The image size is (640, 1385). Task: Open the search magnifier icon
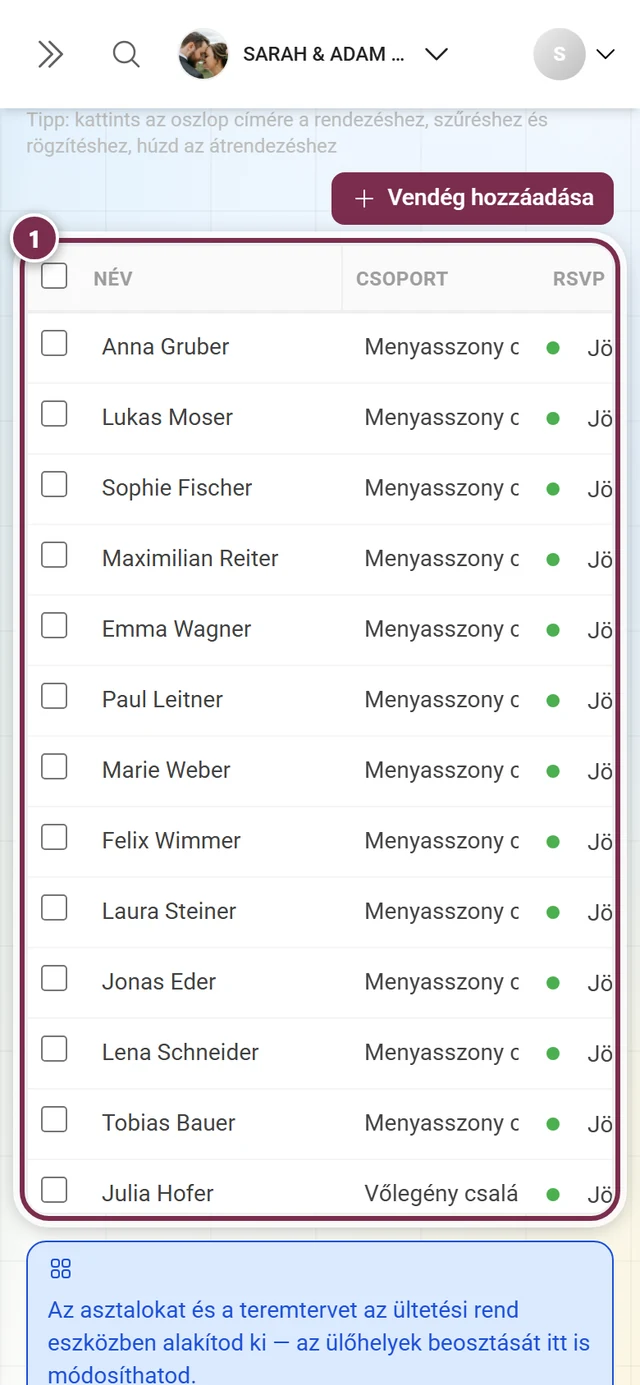126,54
